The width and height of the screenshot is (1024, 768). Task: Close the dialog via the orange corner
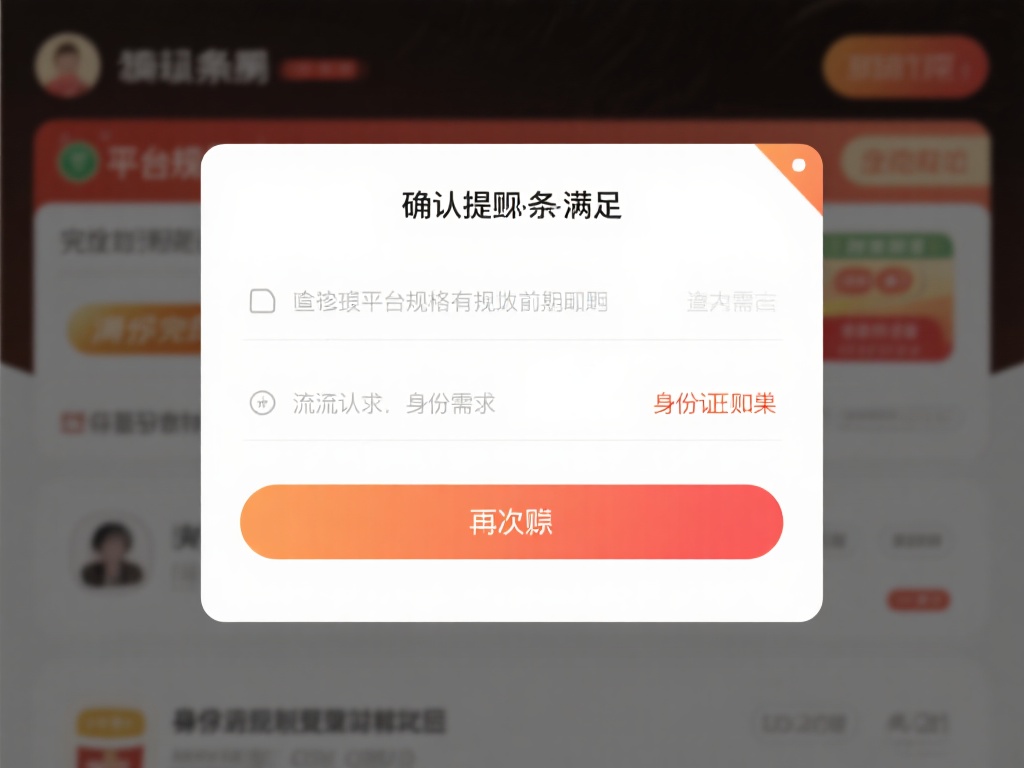coord(797,167)
